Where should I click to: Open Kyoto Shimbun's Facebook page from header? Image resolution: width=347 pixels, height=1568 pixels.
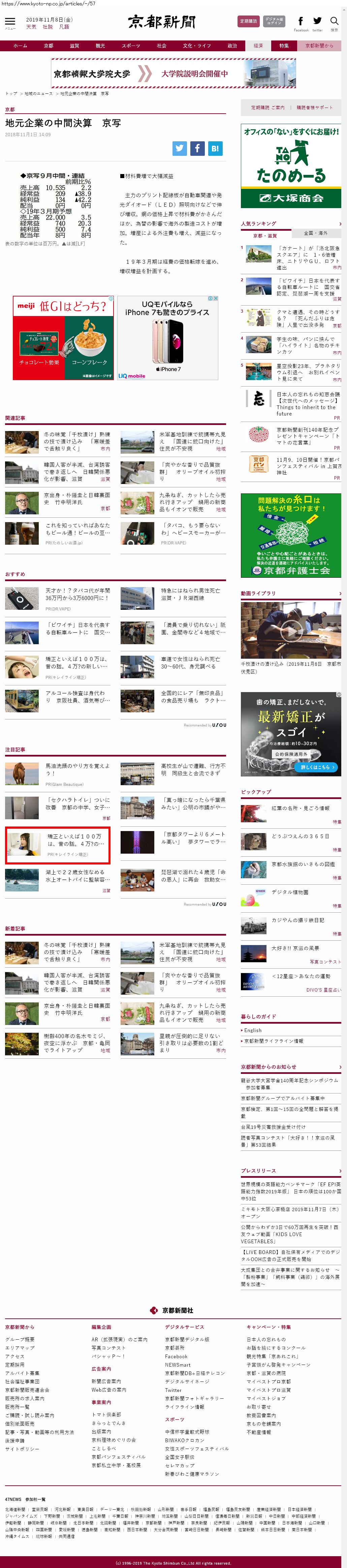point(301,22)
